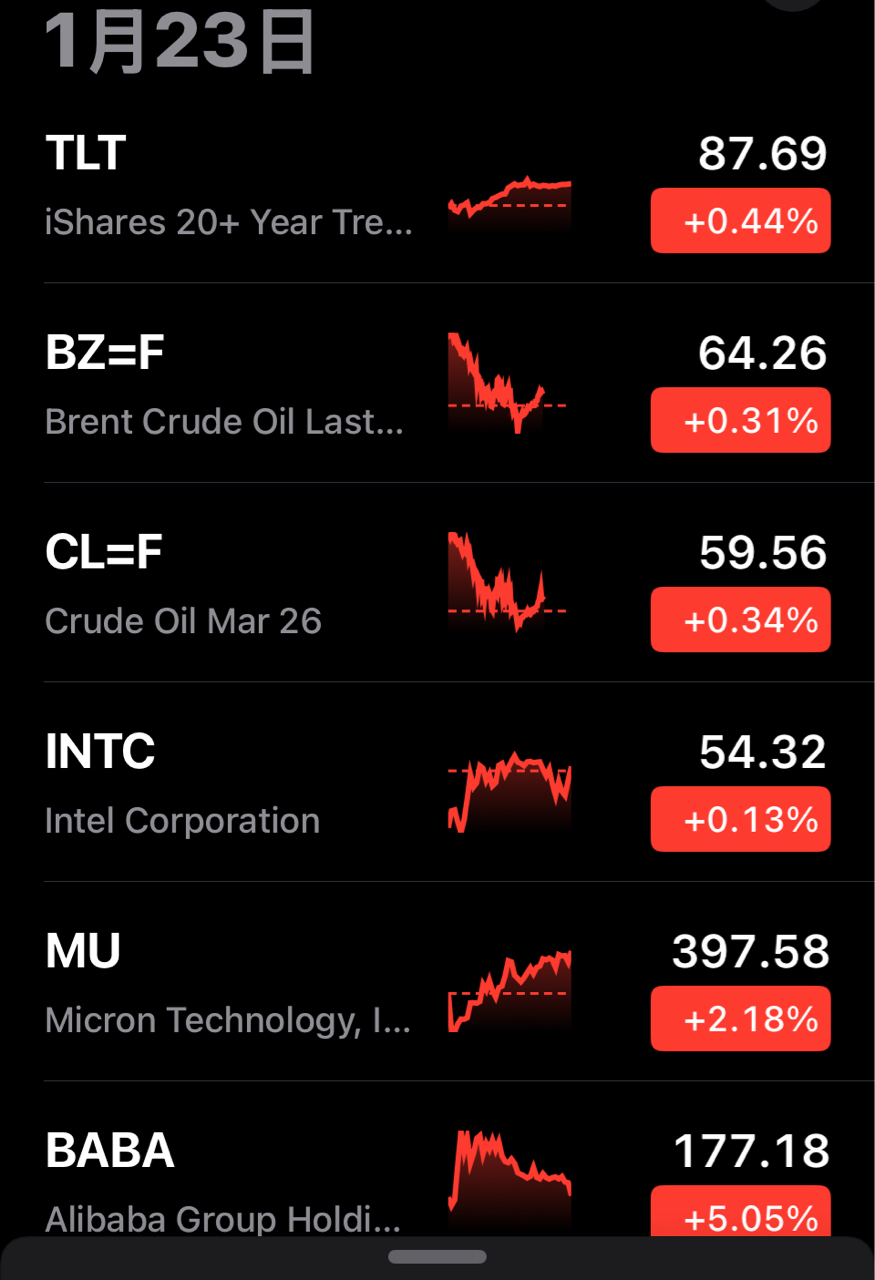Screen dimensions: 875x1280
Task: View Intel Corporation INTC stock details
Action: coord(230,786)
